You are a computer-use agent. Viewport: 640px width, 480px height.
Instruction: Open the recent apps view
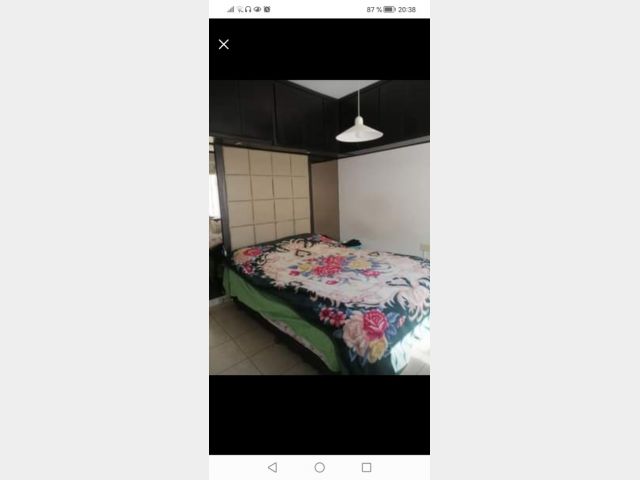tap(366, 467)
